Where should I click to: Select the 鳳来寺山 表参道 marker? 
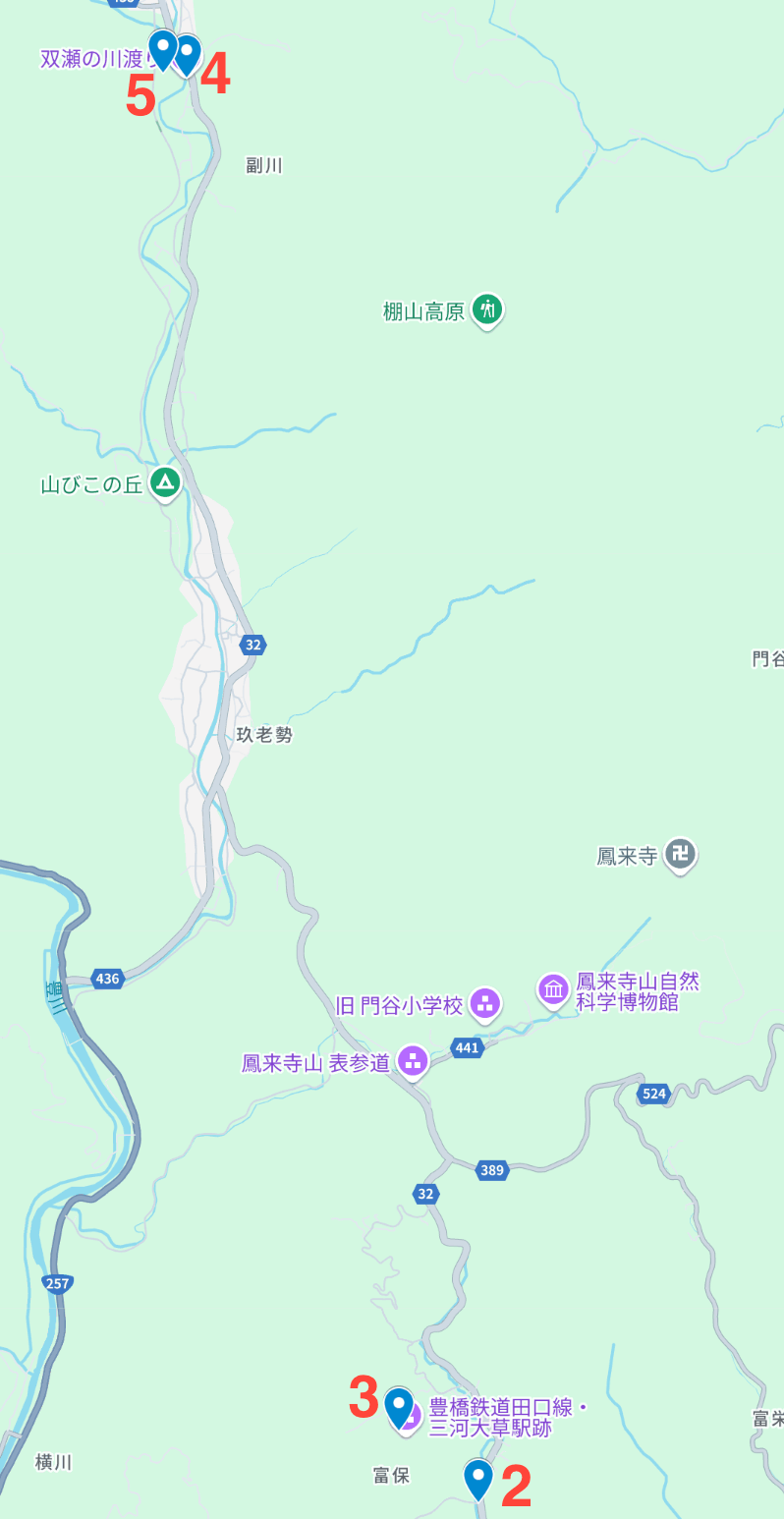tap(413, 1061)
